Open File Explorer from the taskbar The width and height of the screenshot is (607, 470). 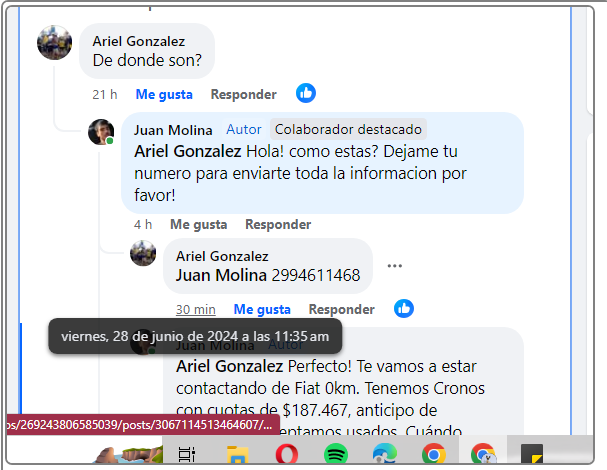coord(237,455)
